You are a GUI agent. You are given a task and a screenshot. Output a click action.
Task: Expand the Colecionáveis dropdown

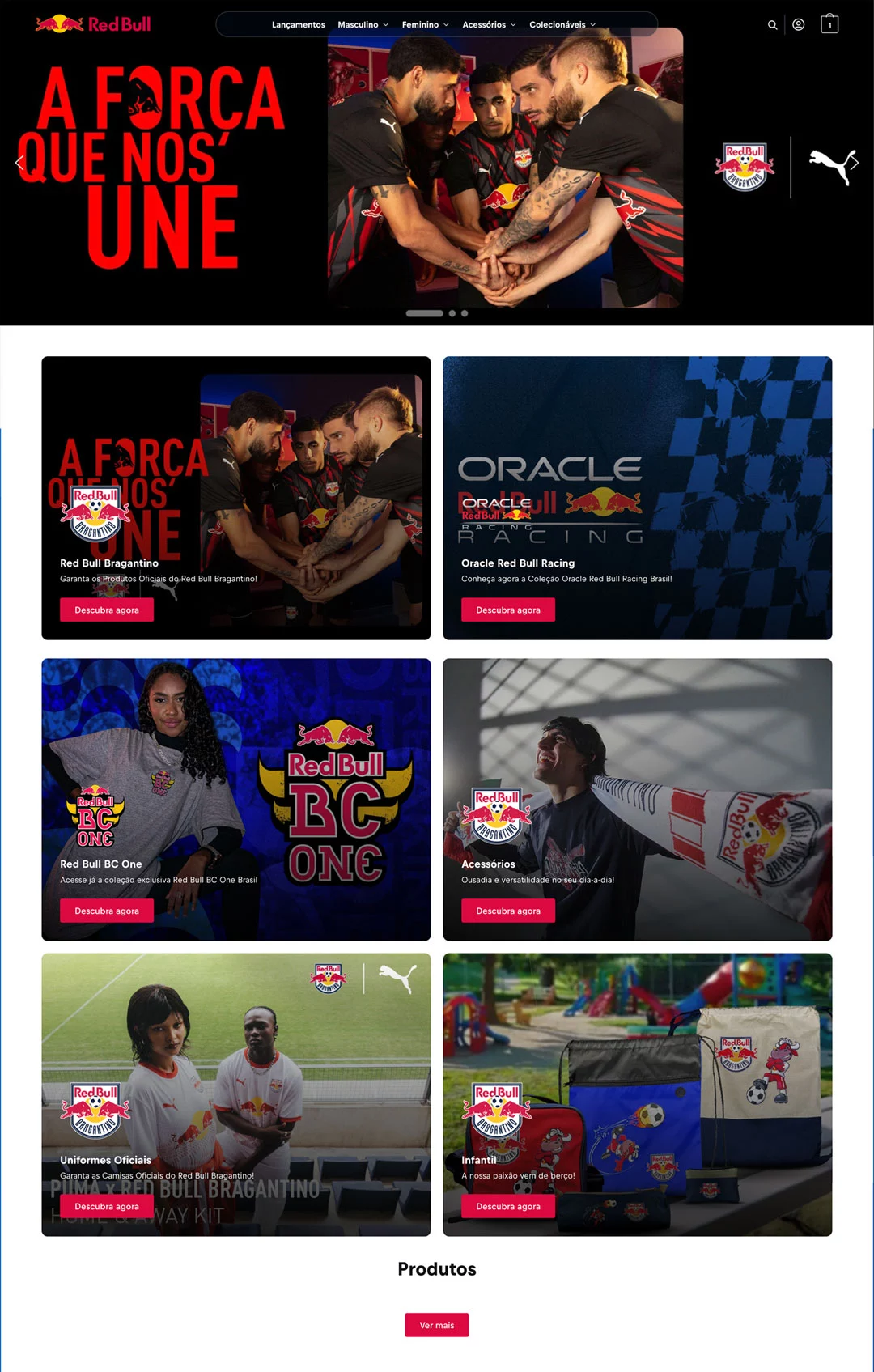pos(562,25)
